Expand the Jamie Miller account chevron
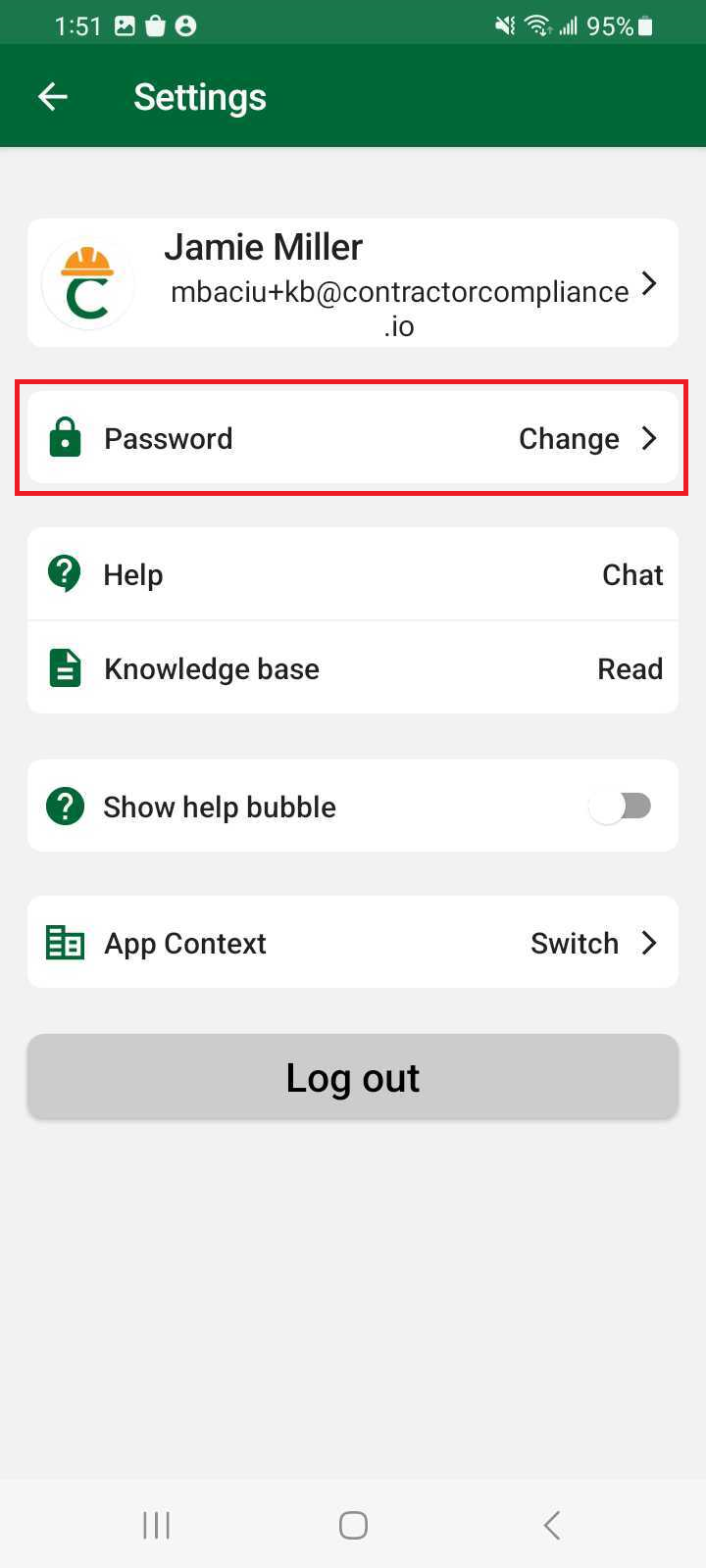The height and width of the screenshot is (1568, 706). click(x=649, y=282)
